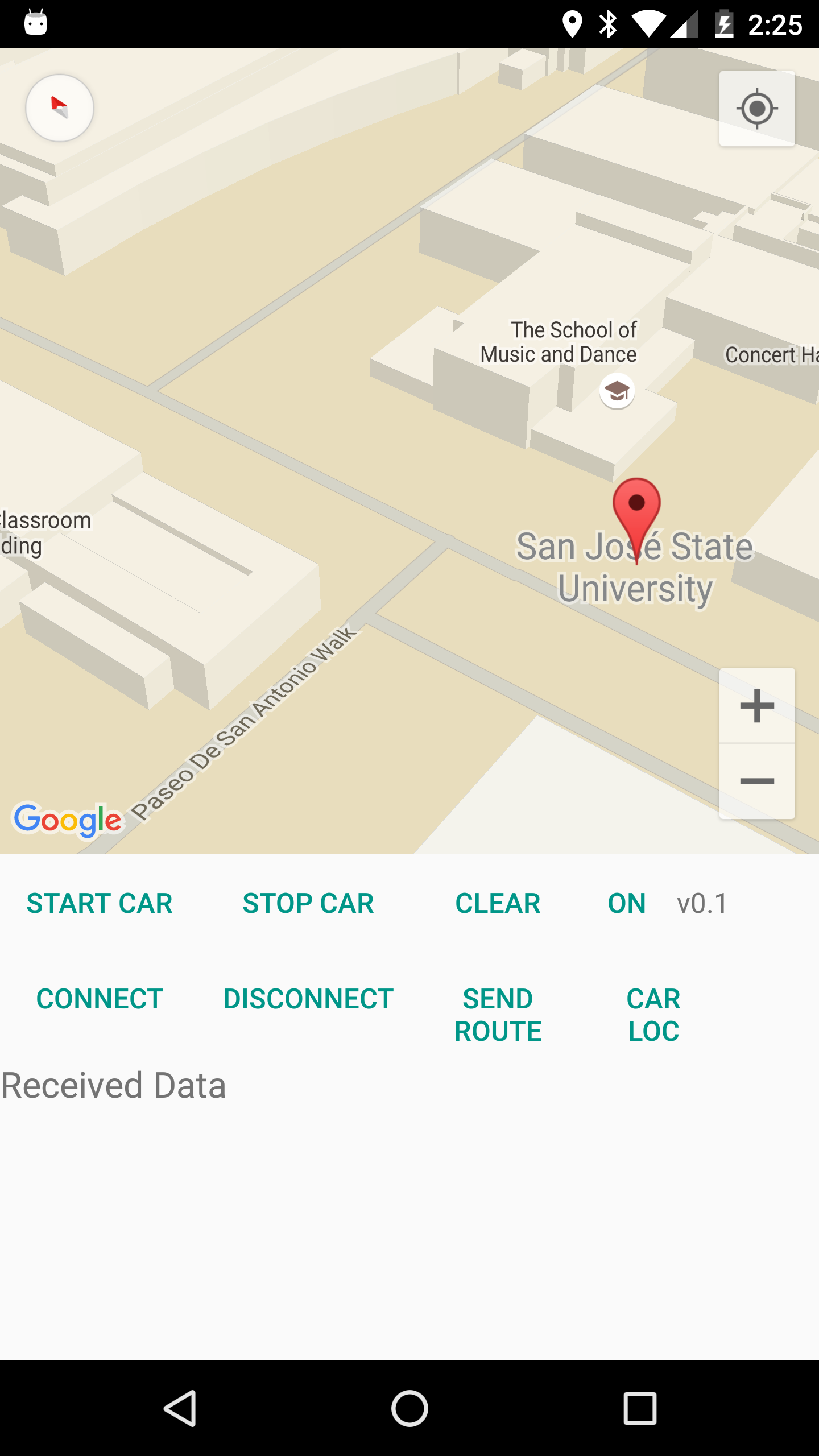
Task: Send the route with SEND ROUTE
Action: (498, 1015)
